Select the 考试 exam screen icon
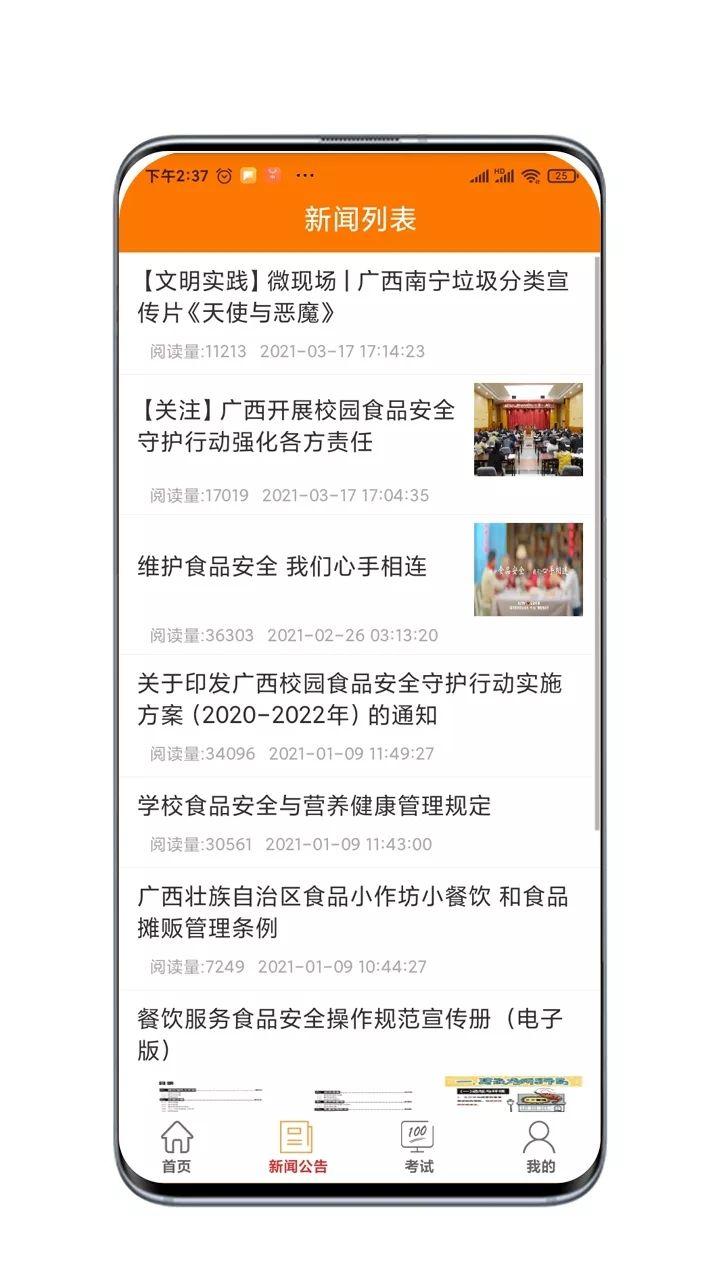Image resolution: width=720 pixels, height=1280 pixels. coord(417,1136)
